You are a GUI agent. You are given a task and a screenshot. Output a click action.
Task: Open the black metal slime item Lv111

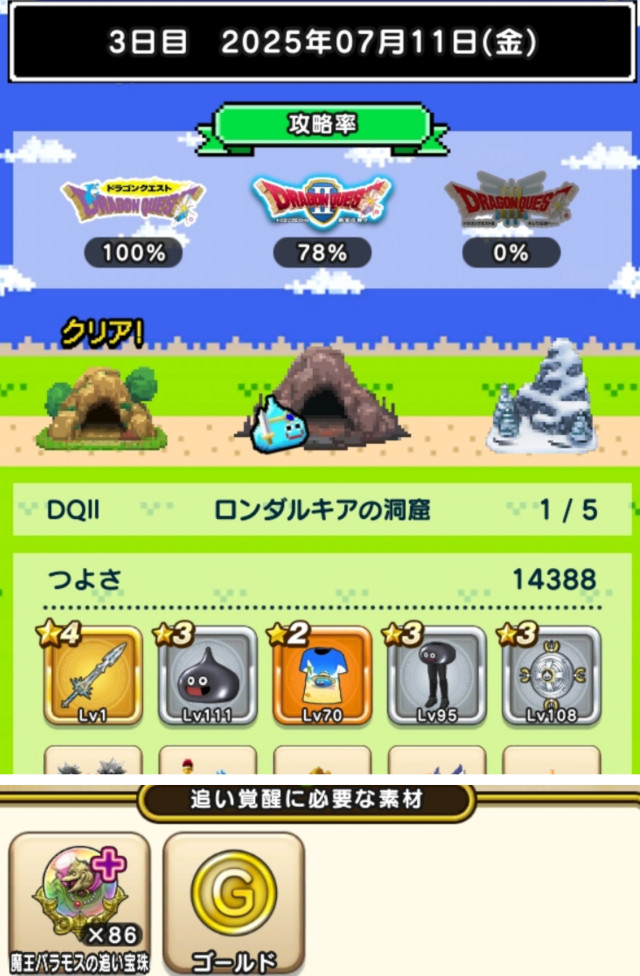(x=207, y=676)
